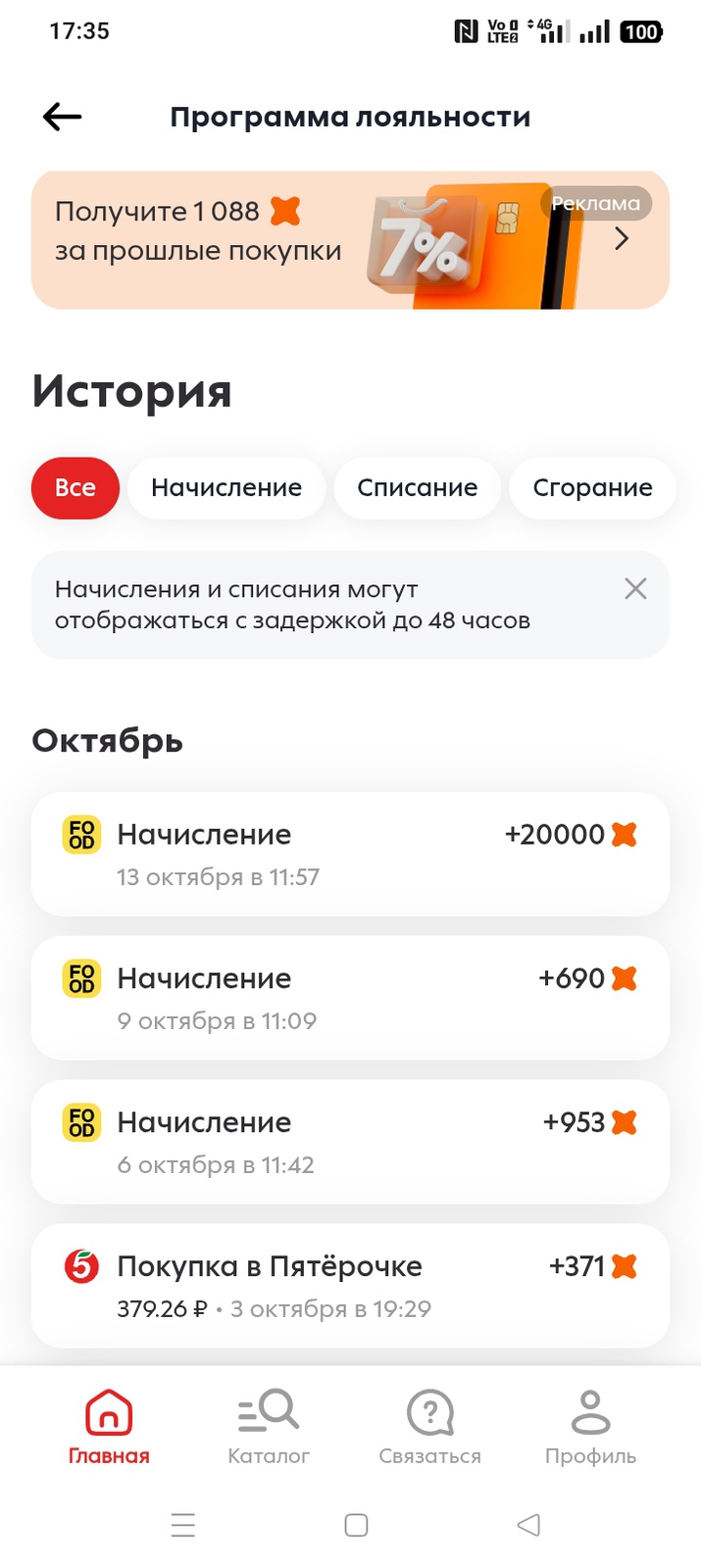Go back using the top-left arrow
The image size is (701, 1568).
point(62,117)
